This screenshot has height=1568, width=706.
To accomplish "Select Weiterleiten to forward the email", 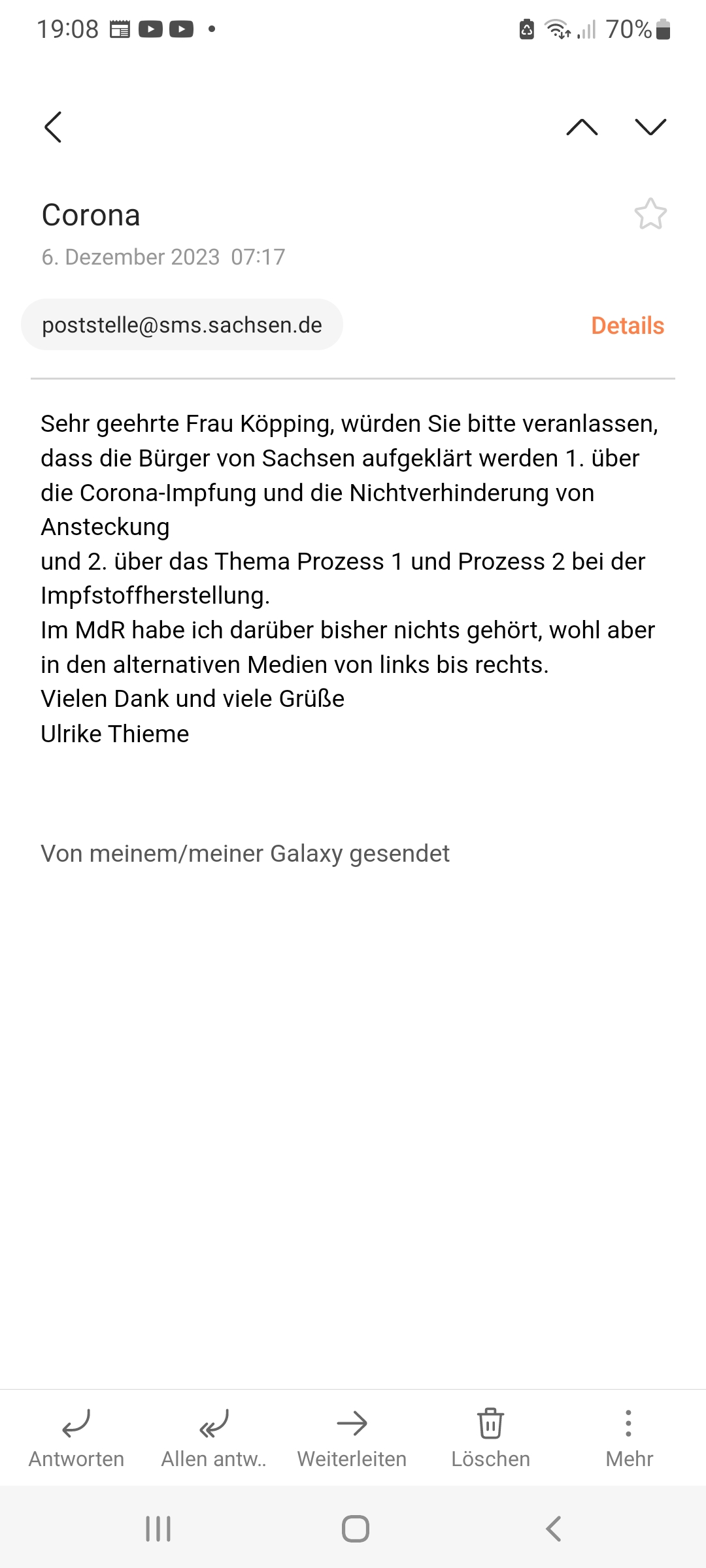I will pyautogui.click(x=352, y=1439).
